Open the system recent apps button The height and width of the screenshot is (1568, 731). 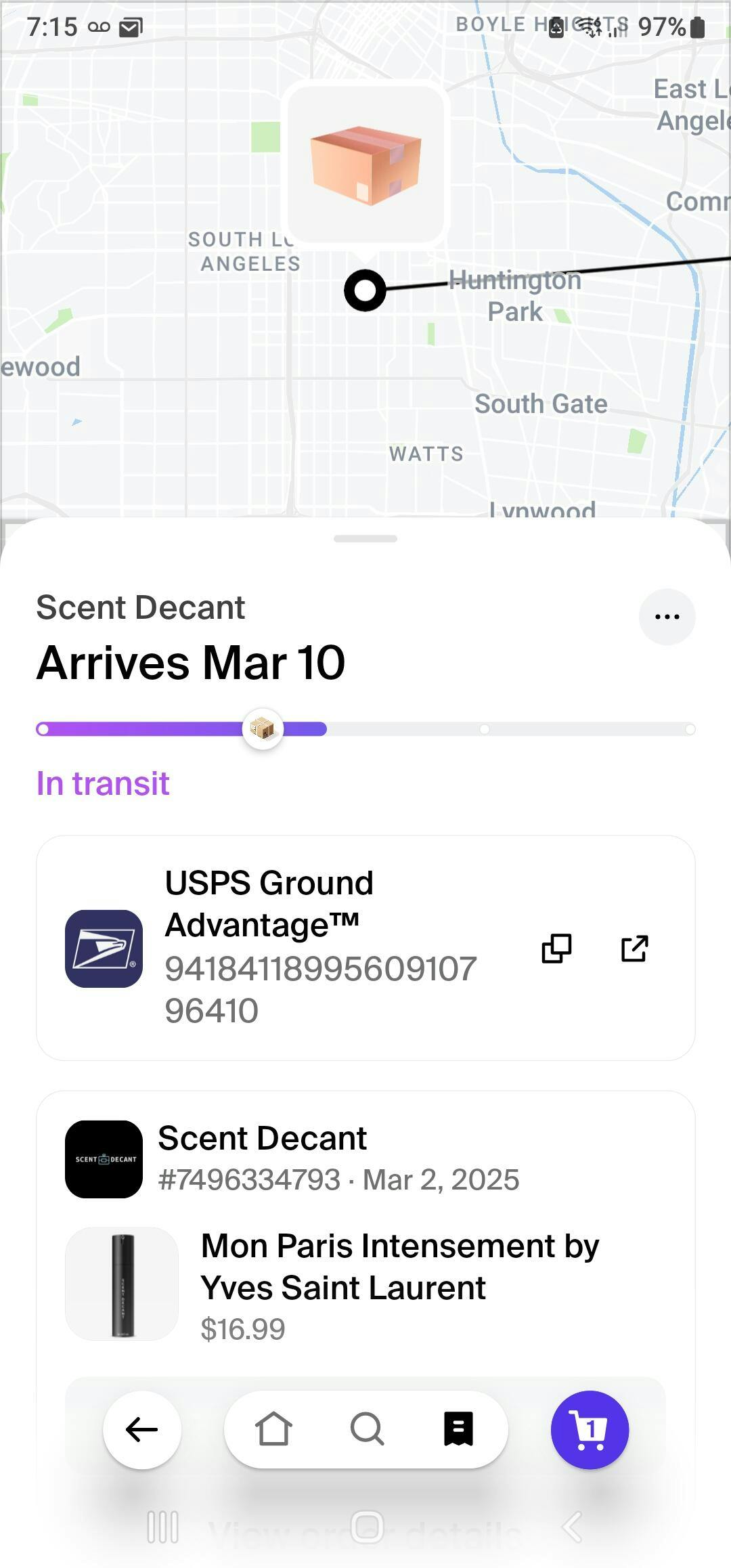(x=163, y=1527)
